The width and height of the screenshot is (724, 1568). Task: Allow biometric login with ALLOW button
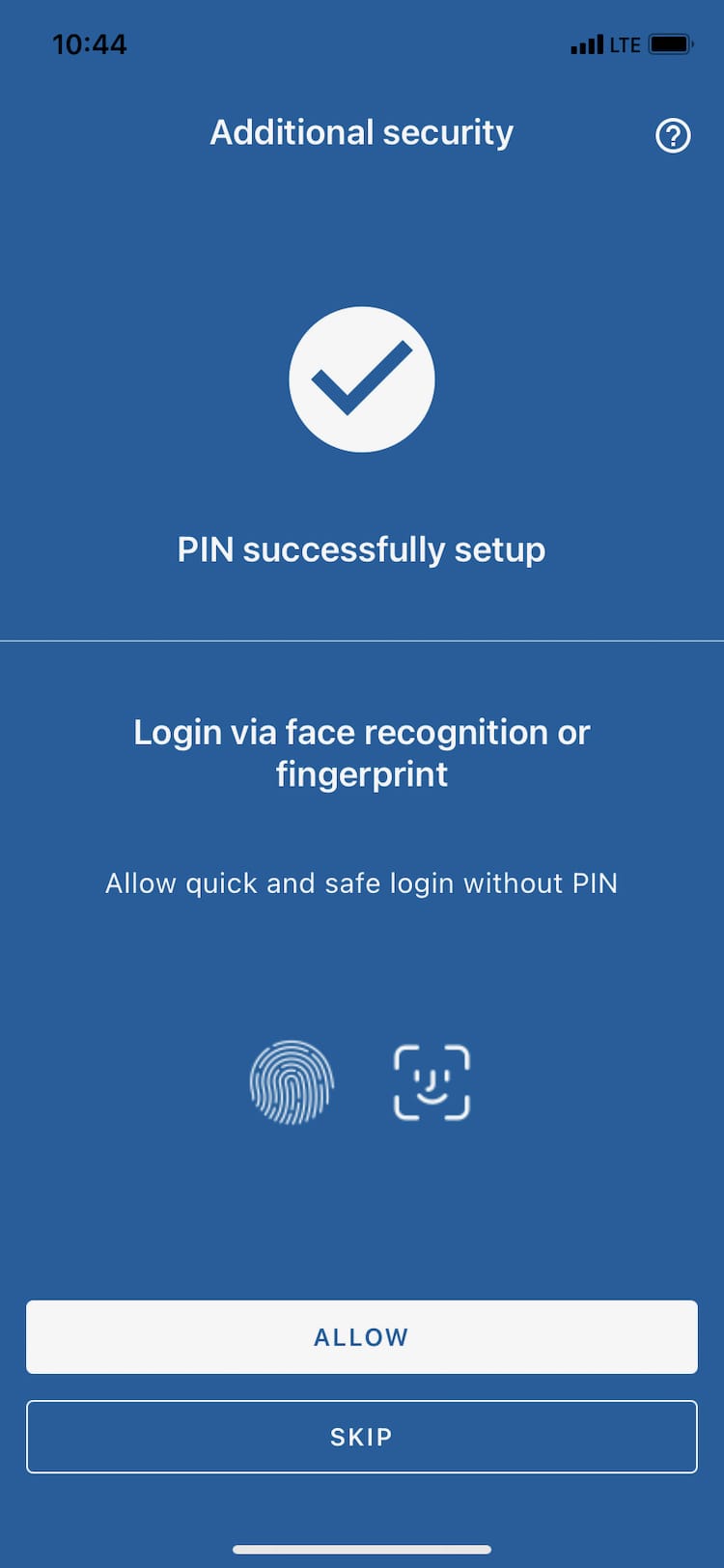(362, 1336)
